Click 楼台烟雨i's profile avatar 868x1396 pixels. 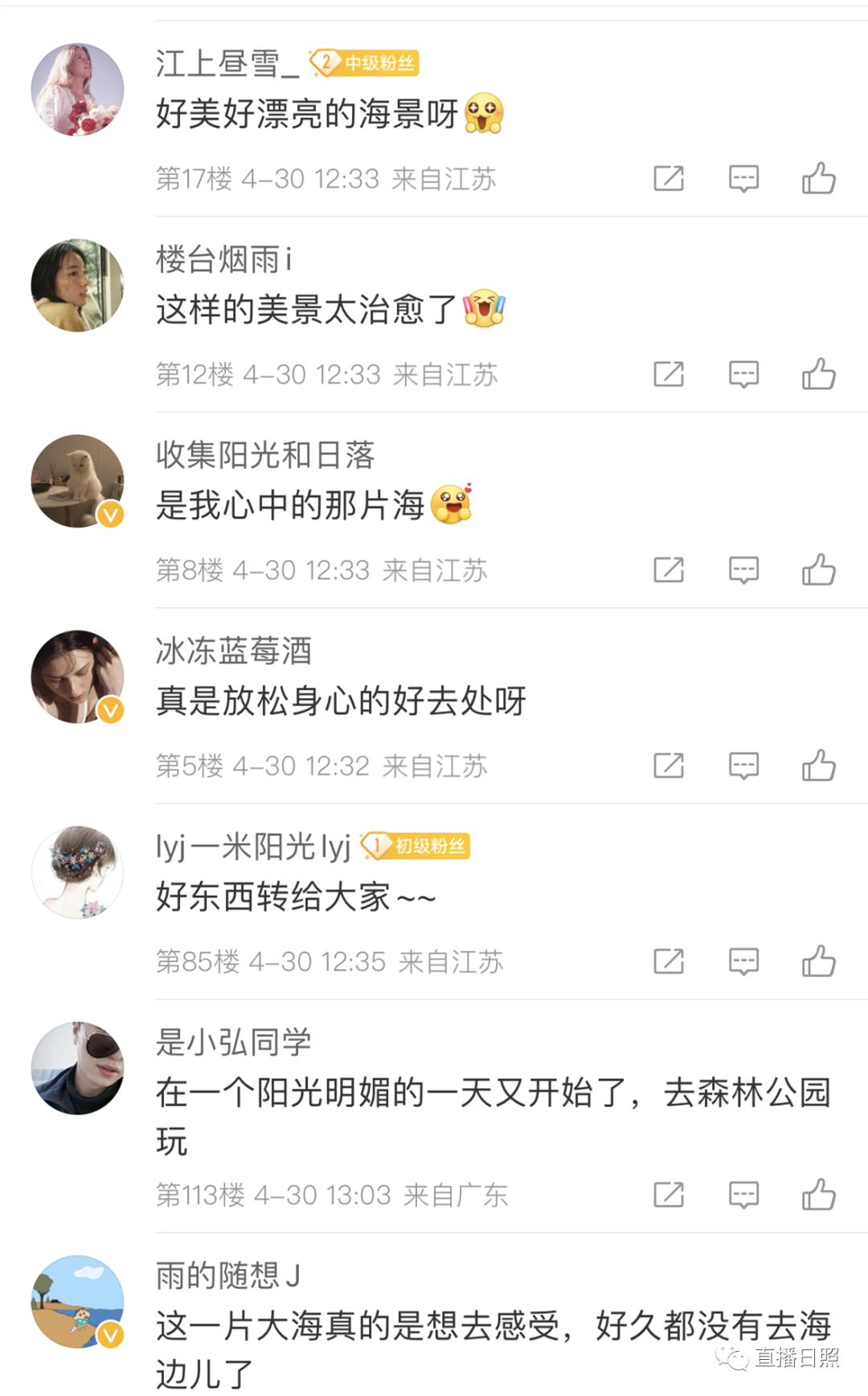click(x=77, y=285)
